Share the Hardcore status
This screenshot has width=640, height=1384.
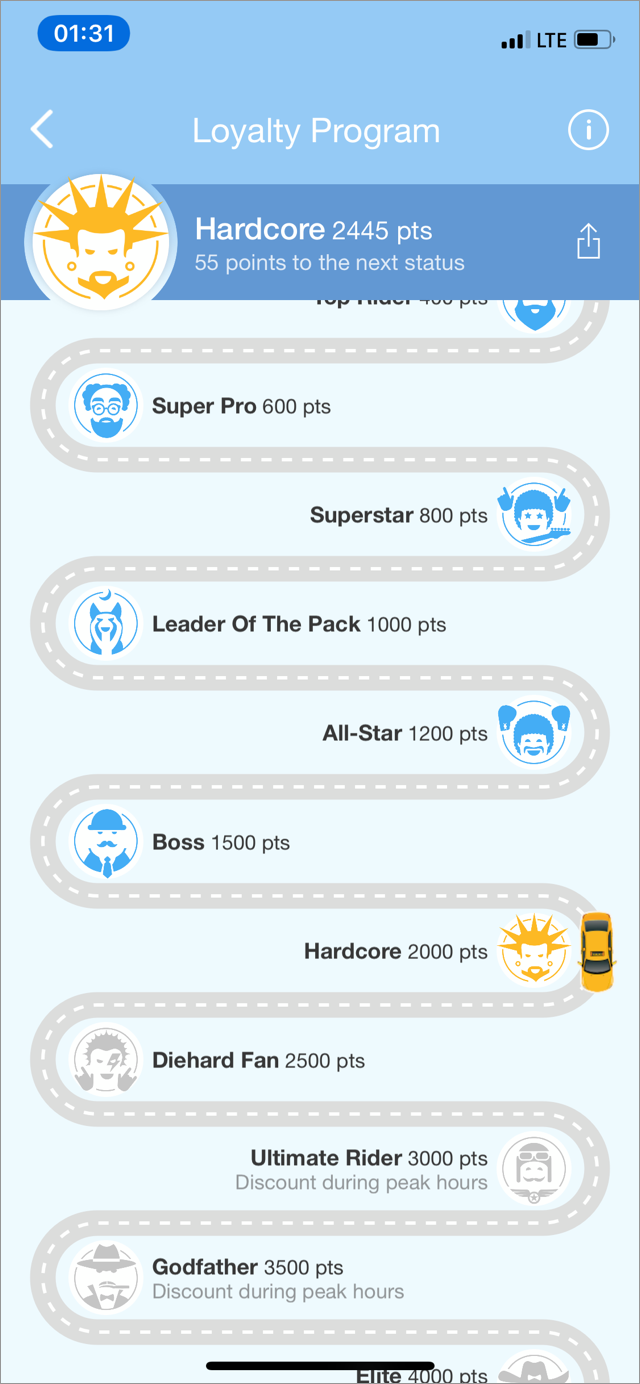(588, 241)
